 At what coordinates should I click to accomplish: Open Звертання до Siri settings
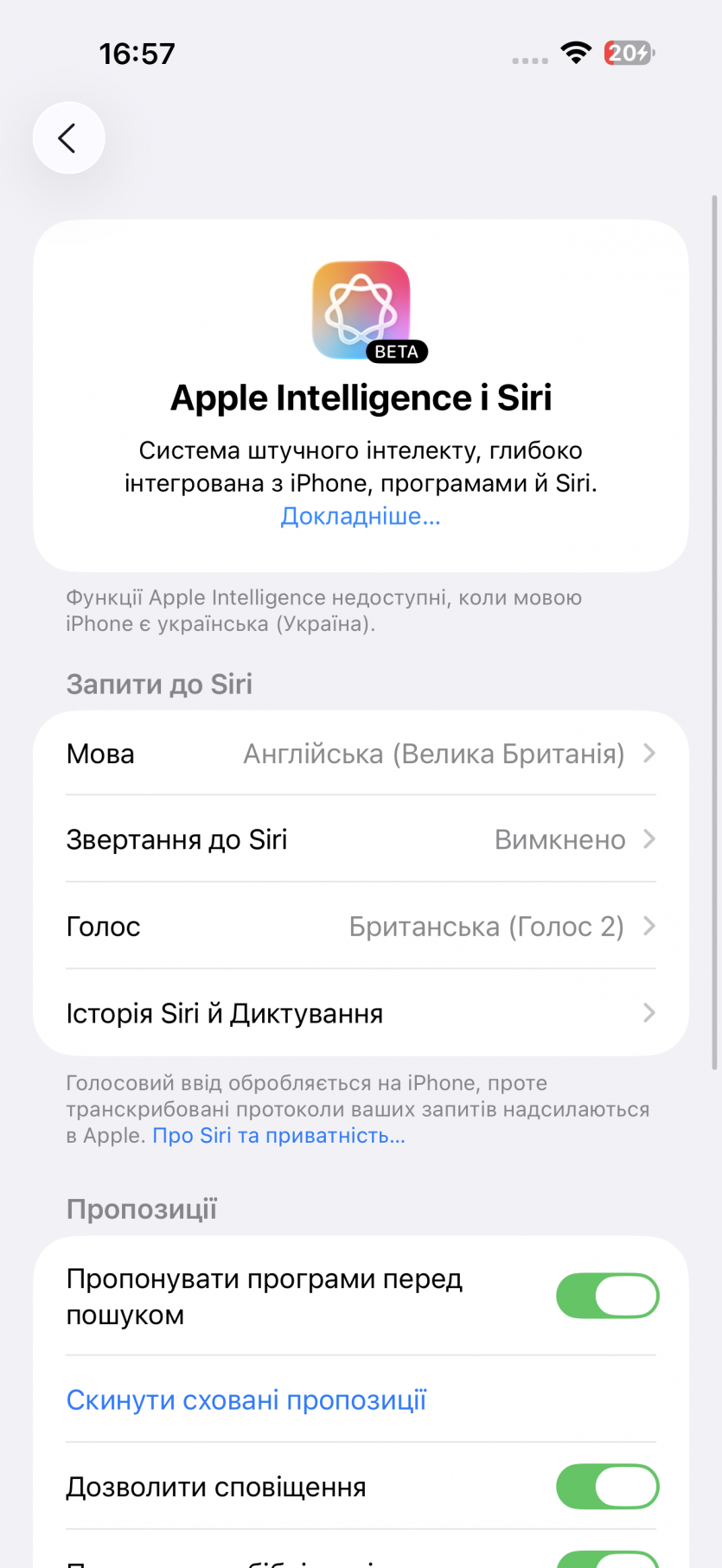(361, 839)
